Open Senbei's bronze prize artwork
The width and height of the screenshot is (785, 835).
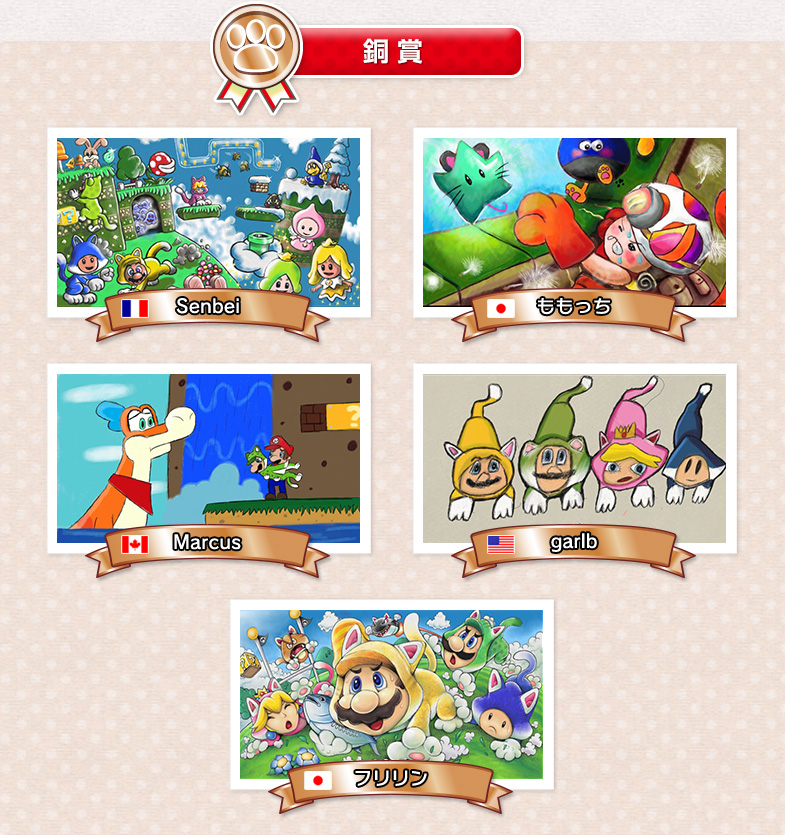208,222
